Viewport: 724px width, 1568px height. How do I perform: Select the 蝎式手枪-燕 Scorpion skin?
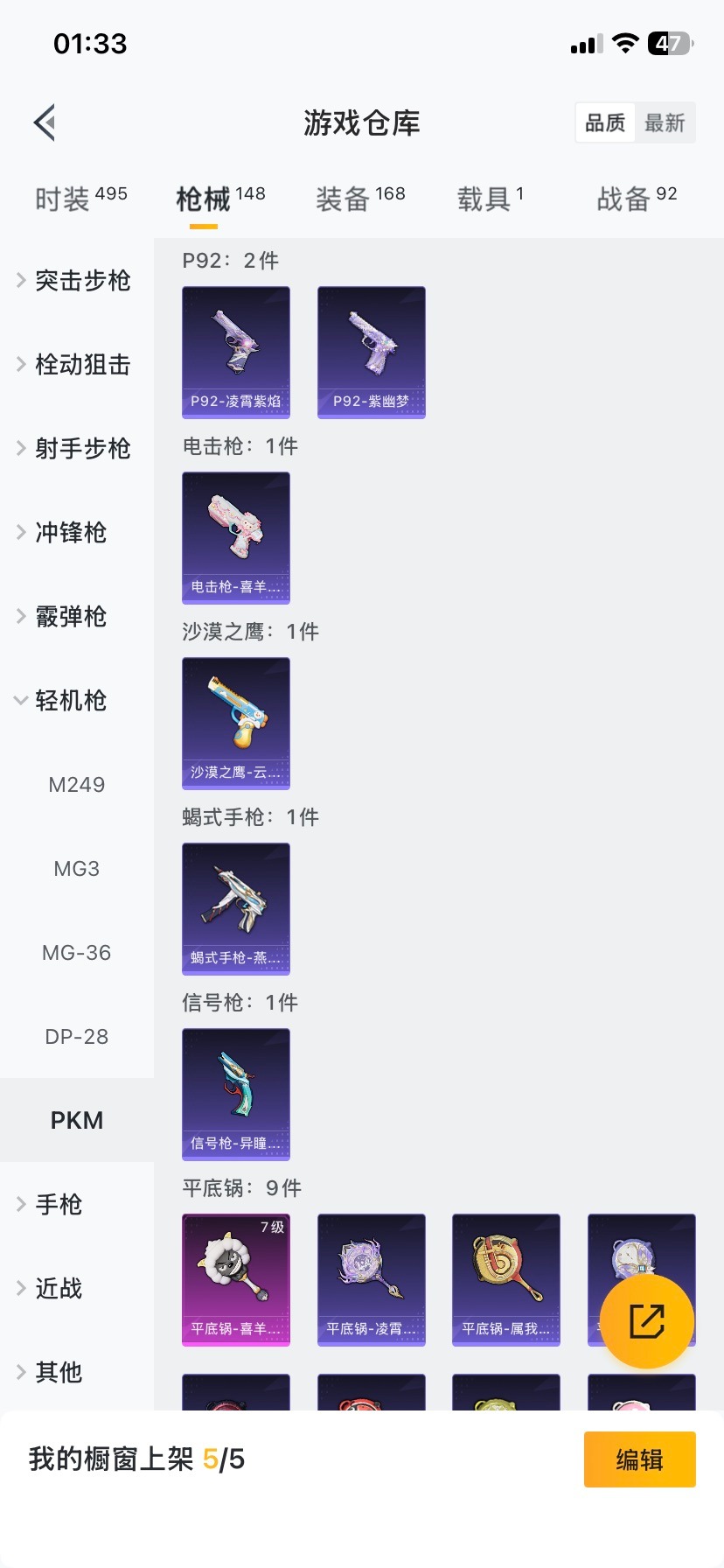pyautogui.click(x=235, y=909)
